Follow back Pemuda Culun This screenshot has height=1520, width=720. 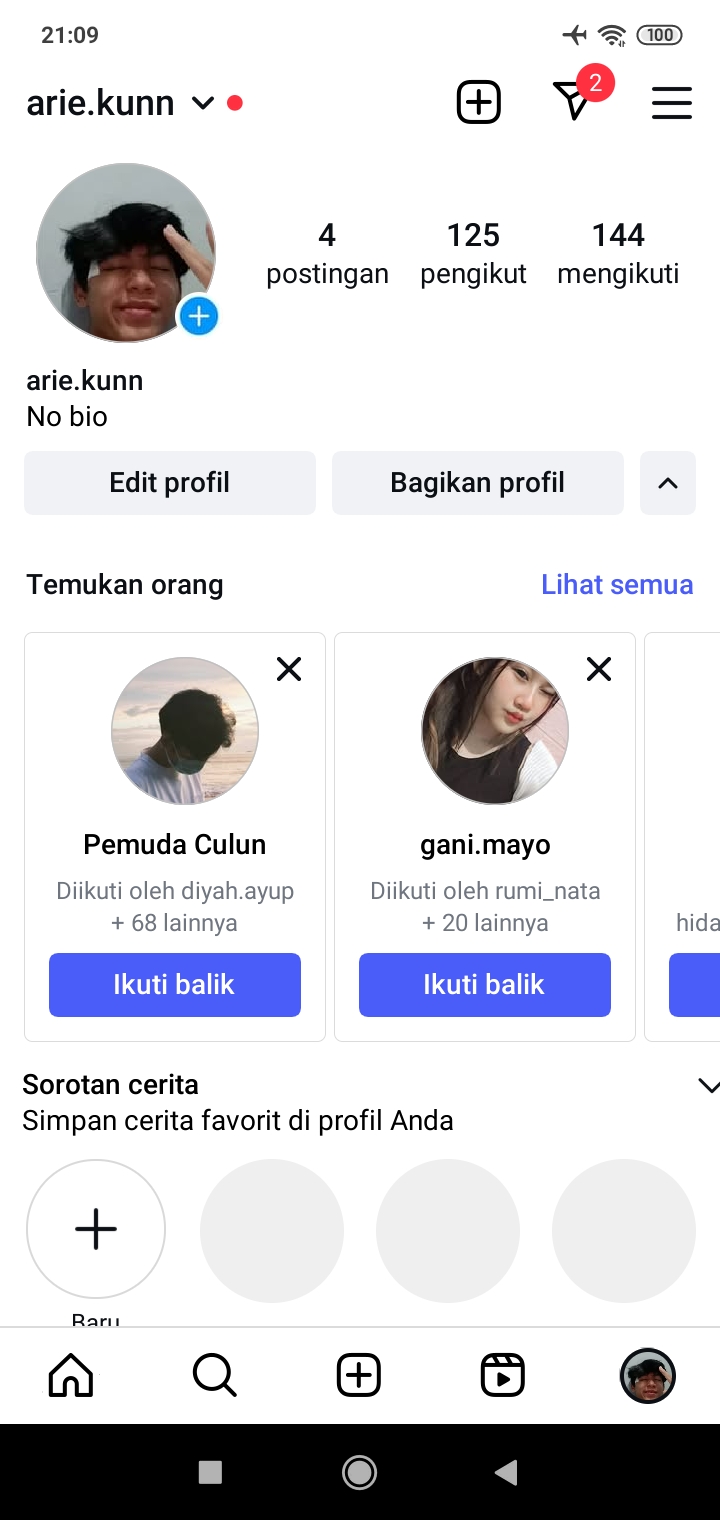[x=174, y=984]
